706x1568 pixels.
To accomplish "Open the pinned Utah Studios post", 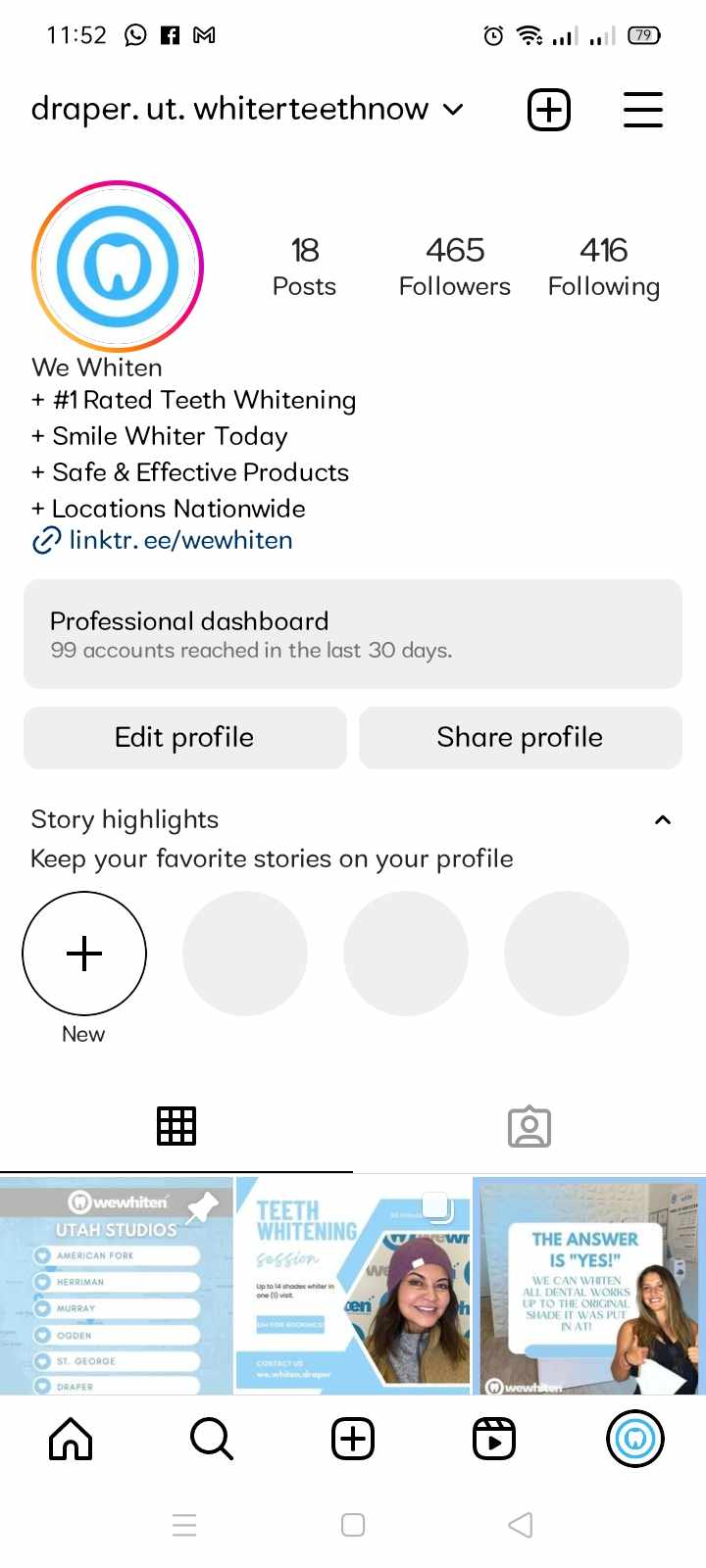I will click(x=116, y=1285).
